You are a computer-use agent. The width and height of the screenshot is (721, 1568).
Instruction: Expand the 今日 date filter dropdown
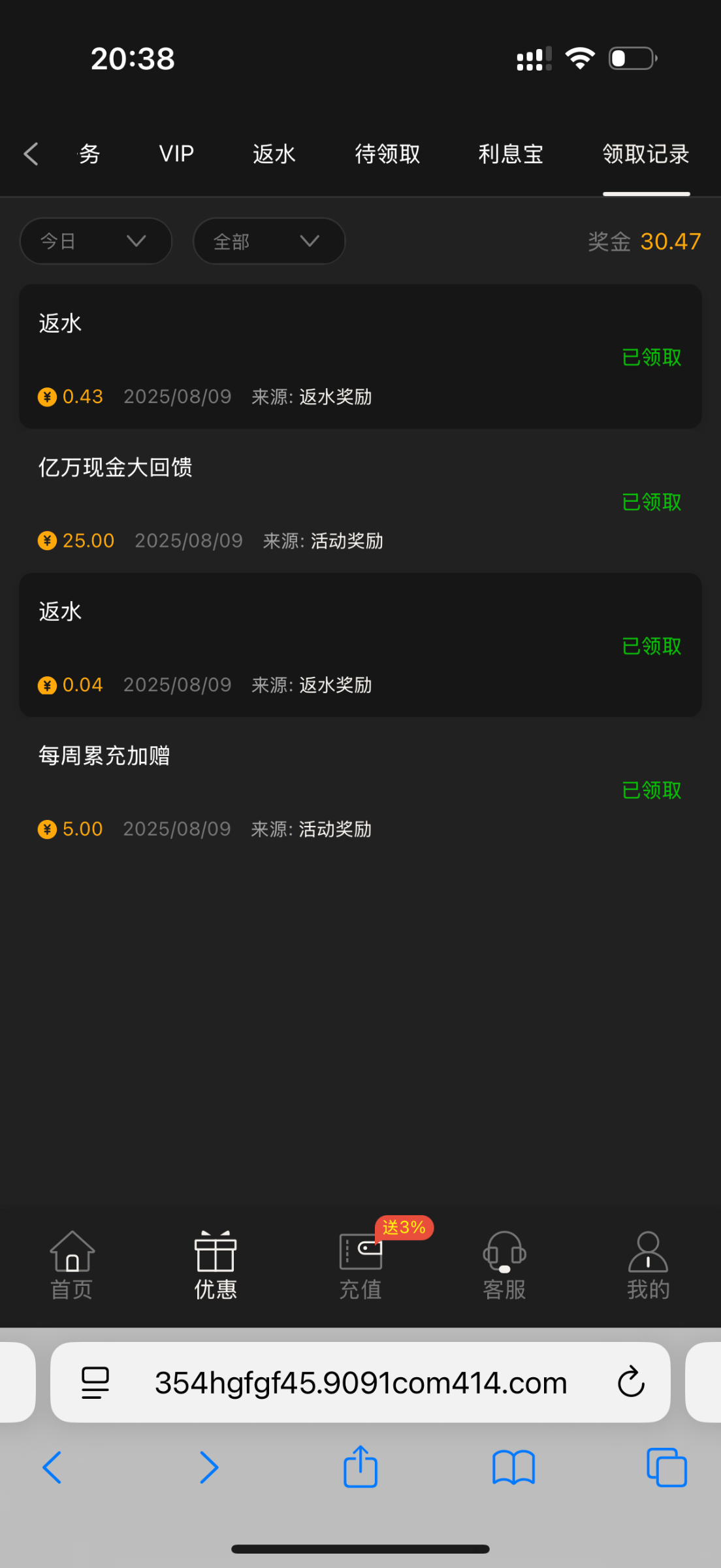pyautogui.click(x=95, y=241)
